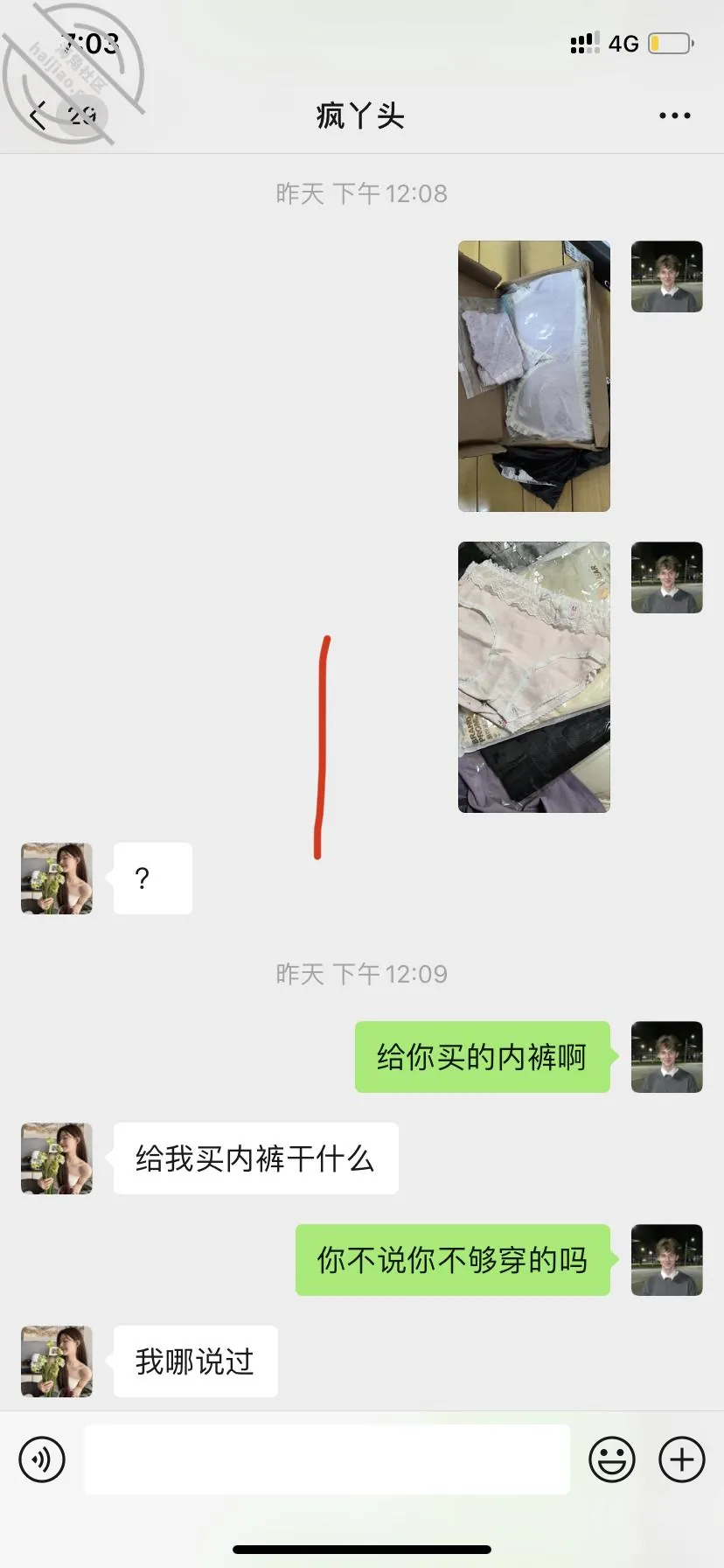Open the photo of the cardboard box

[x=534, y=376]
